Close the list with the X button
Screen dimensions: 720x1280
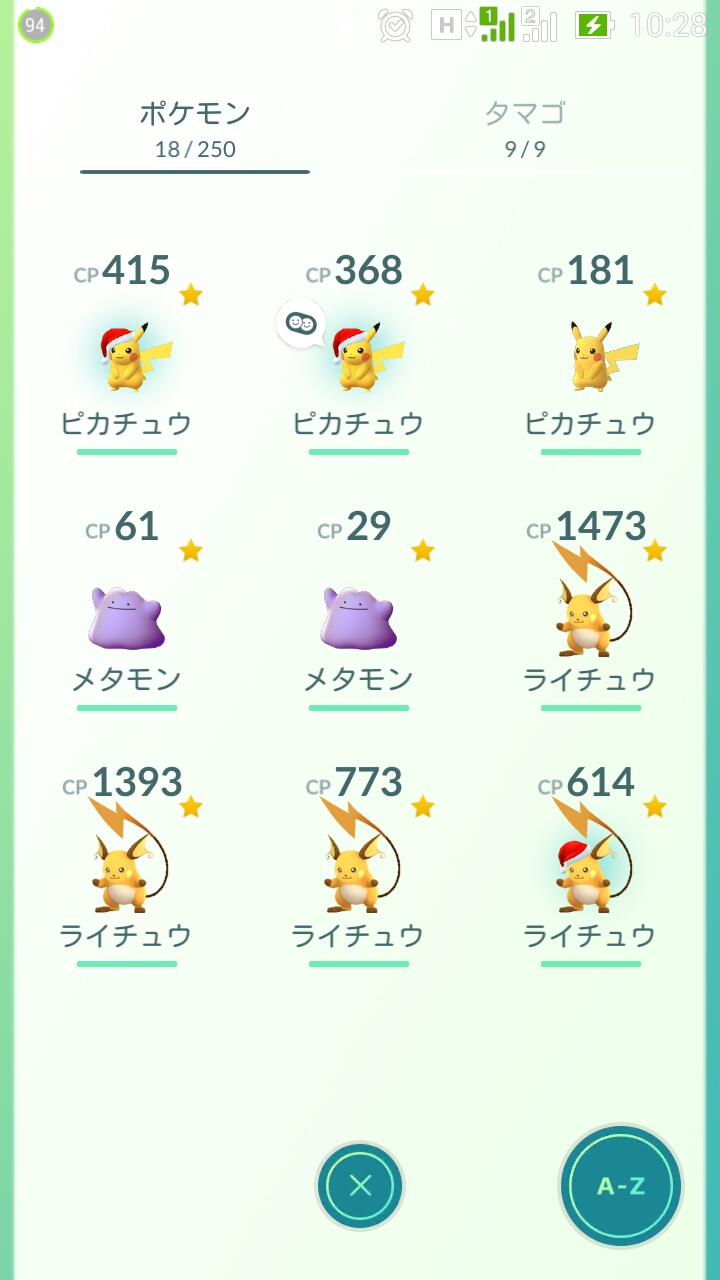(359, 1184)
